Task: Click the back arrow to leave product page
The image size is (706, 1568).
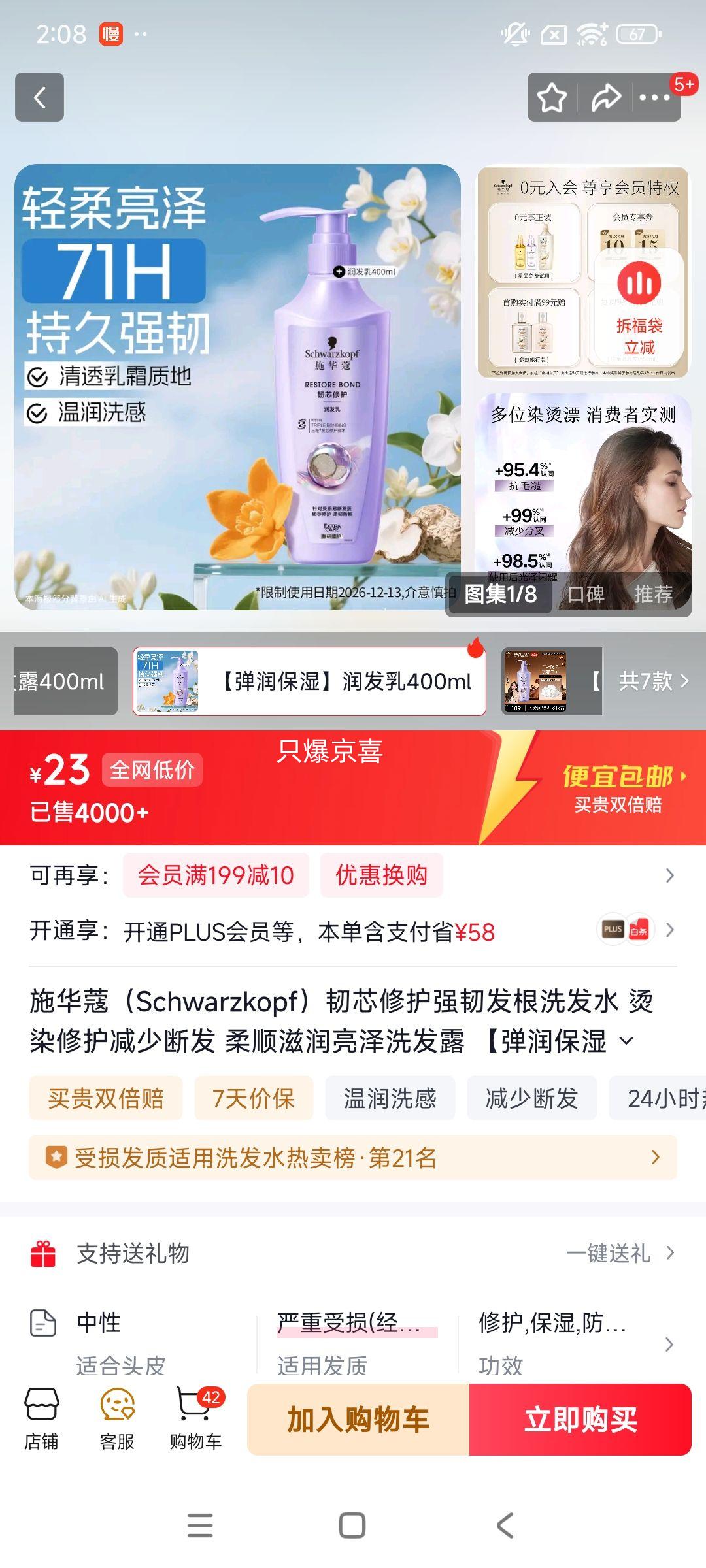Action: coord(39,97)
